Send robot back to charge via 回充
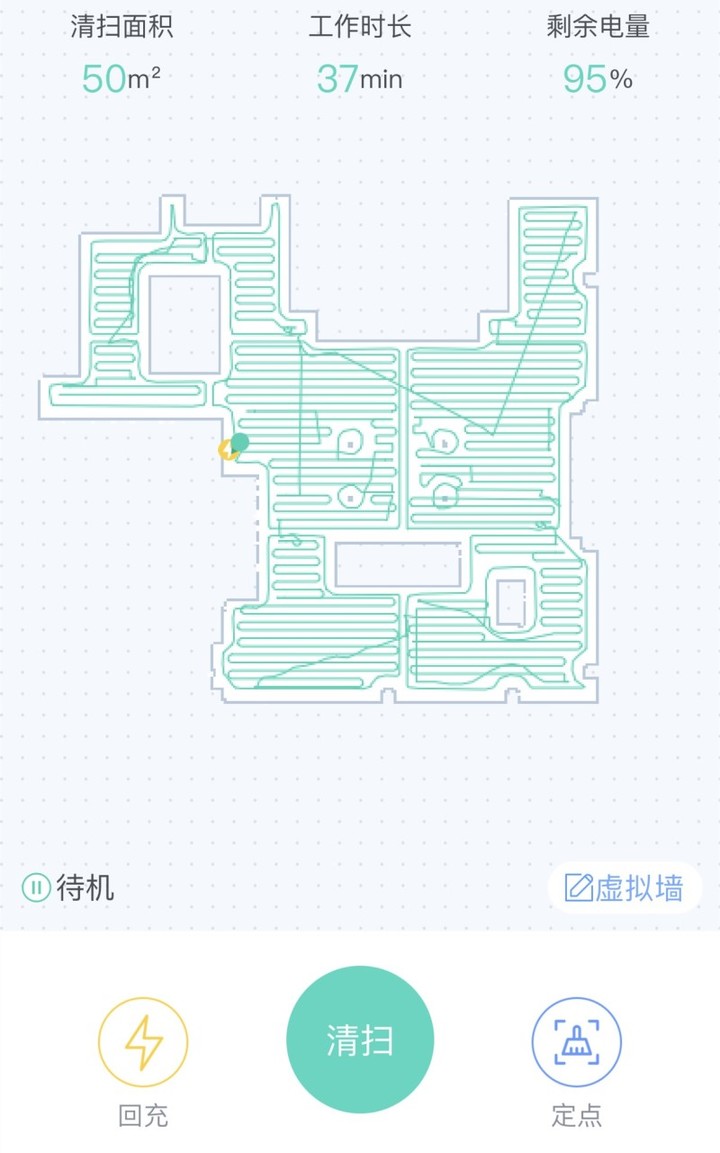720x1153 pixels. point(143,1042)
